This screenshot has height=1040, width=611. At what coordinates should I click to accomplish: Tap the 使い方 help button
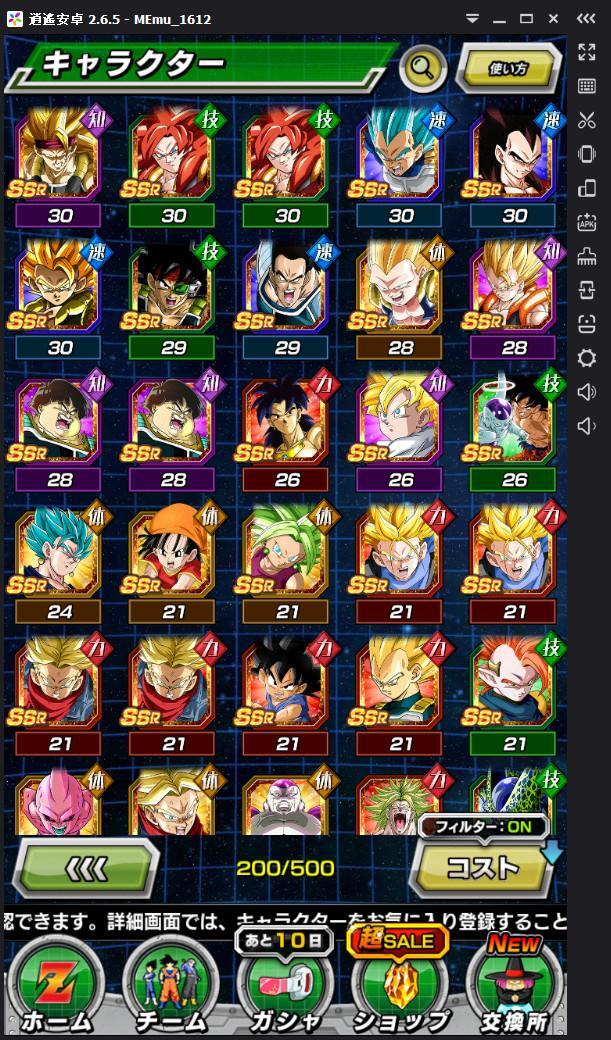[x=508, y=68]
